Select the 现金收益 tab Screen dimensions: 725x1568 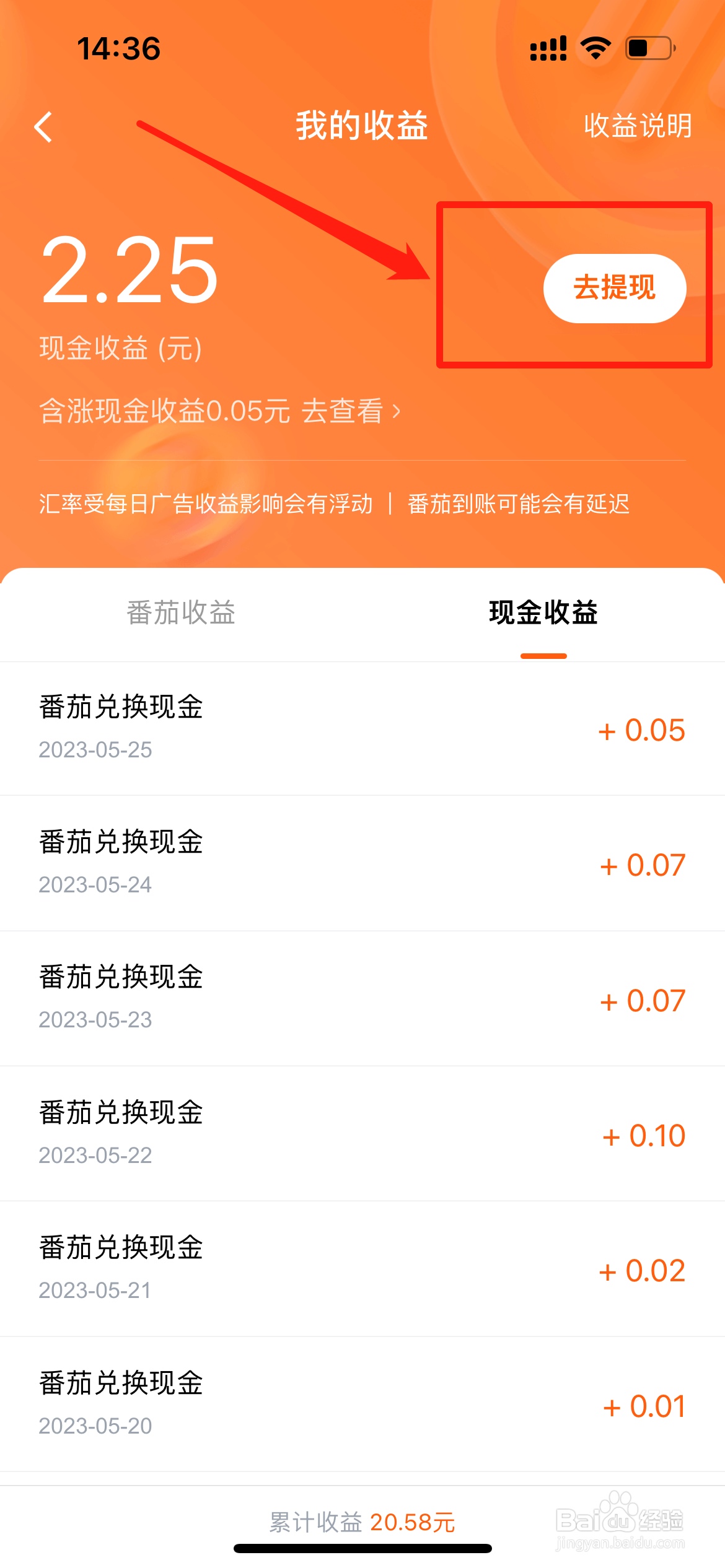(x=543, y=613)
